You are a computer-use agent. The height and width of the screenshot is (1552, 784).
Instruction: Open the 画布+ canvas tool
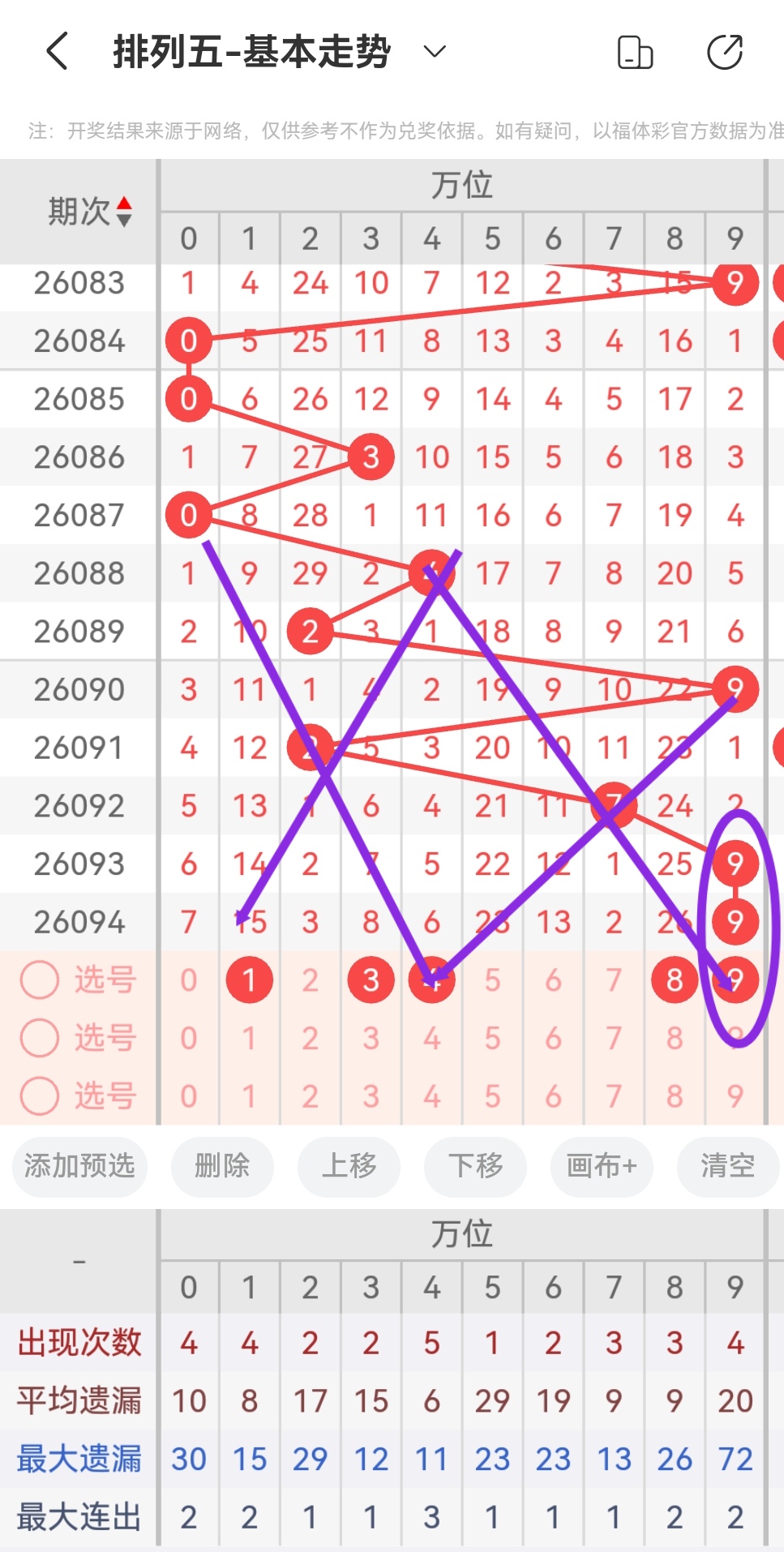pos(602,1168)
